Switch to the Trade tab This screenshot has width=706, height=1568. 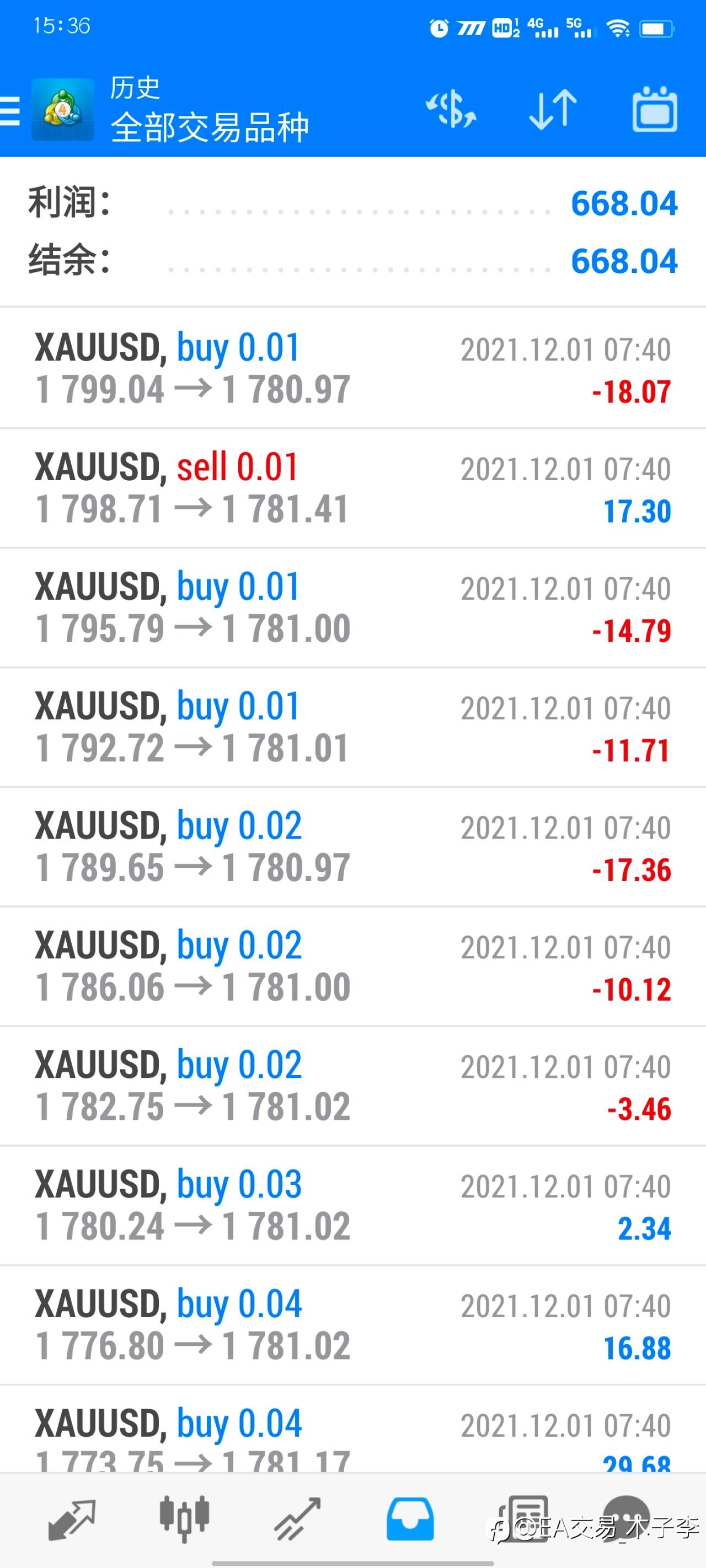297,1519
